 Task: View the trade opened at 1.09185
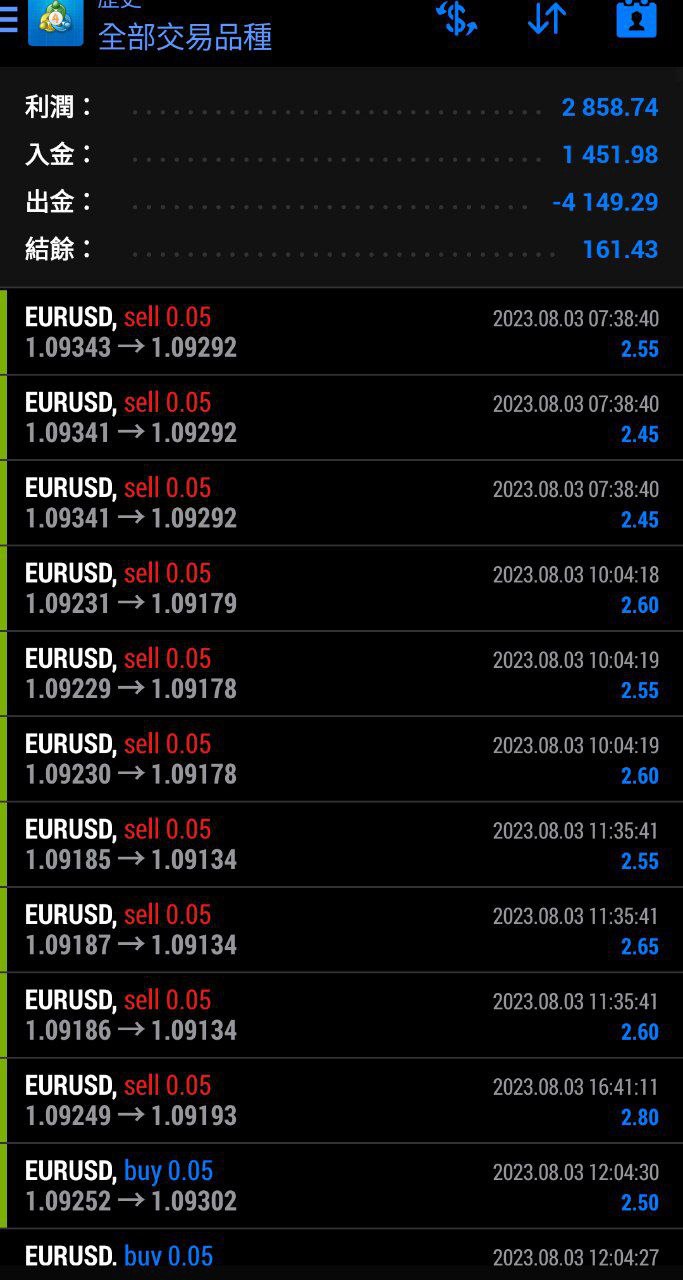pos(341,844)
